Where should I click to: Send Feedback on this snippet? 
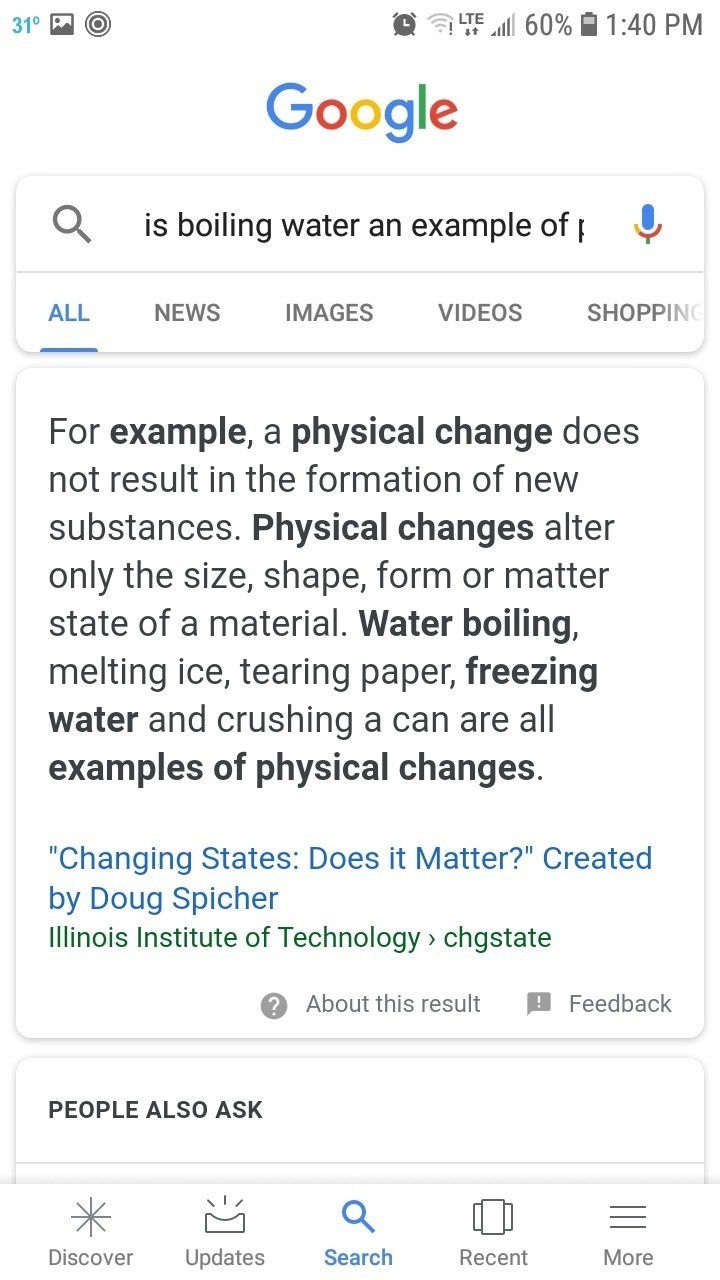point(599,1004)
